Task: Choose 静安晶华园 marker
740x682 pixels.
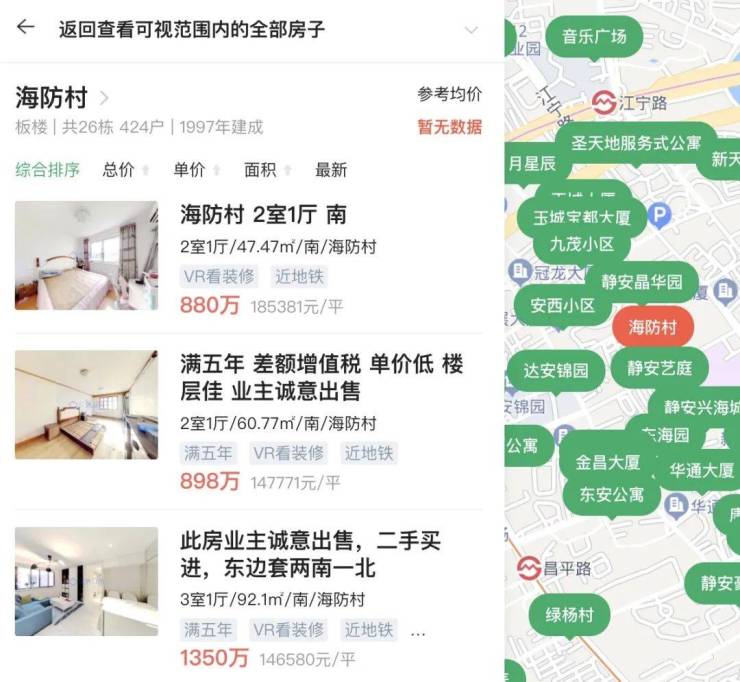Action: click(x=641, y=282)
